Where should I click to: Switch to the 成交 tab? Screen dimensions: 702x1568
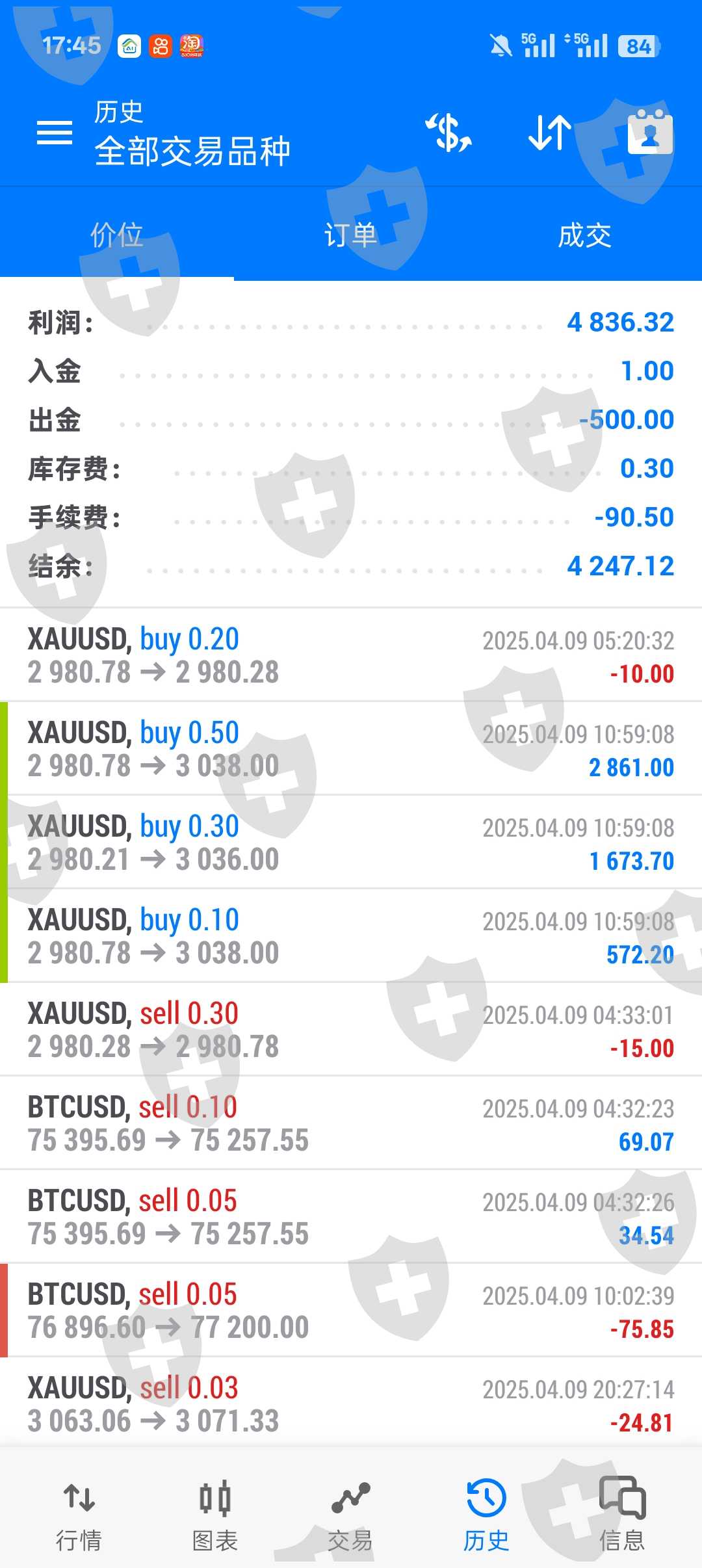(x=585, y=235)
